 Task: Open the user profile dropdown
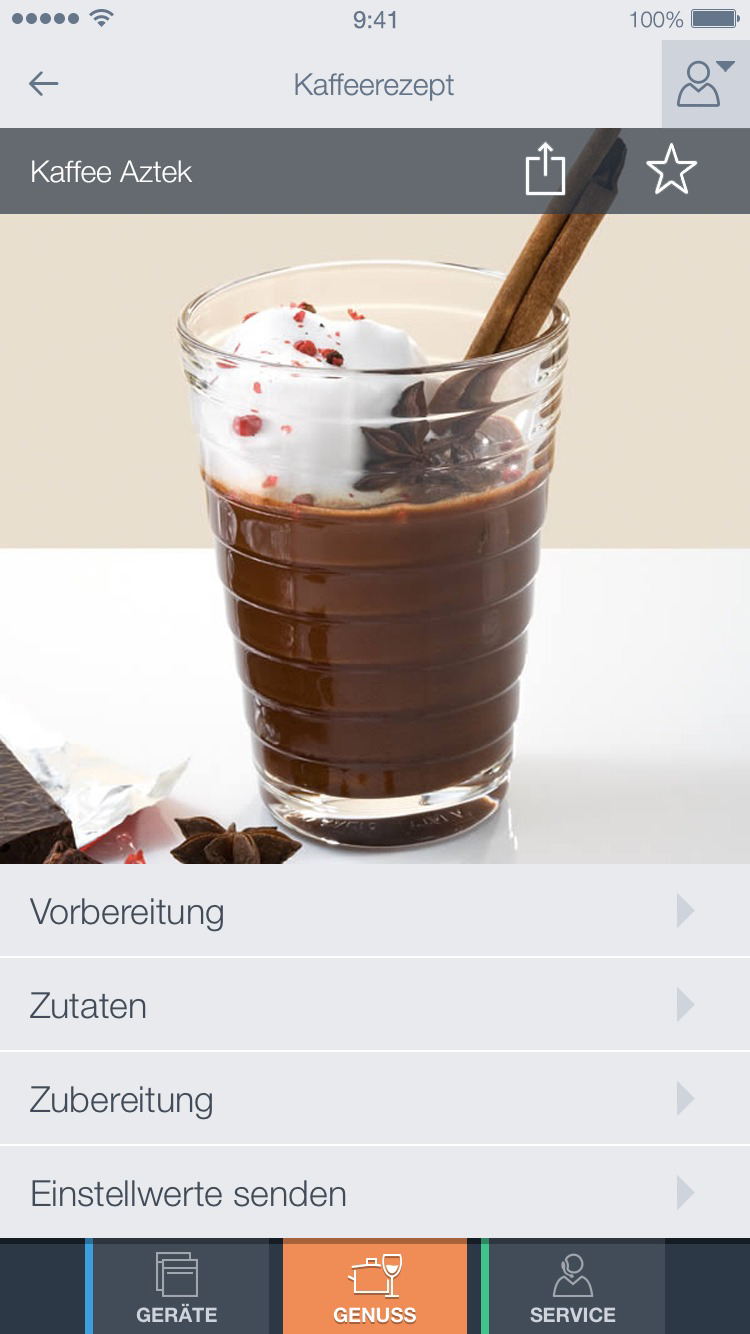[x=705, y=85]
